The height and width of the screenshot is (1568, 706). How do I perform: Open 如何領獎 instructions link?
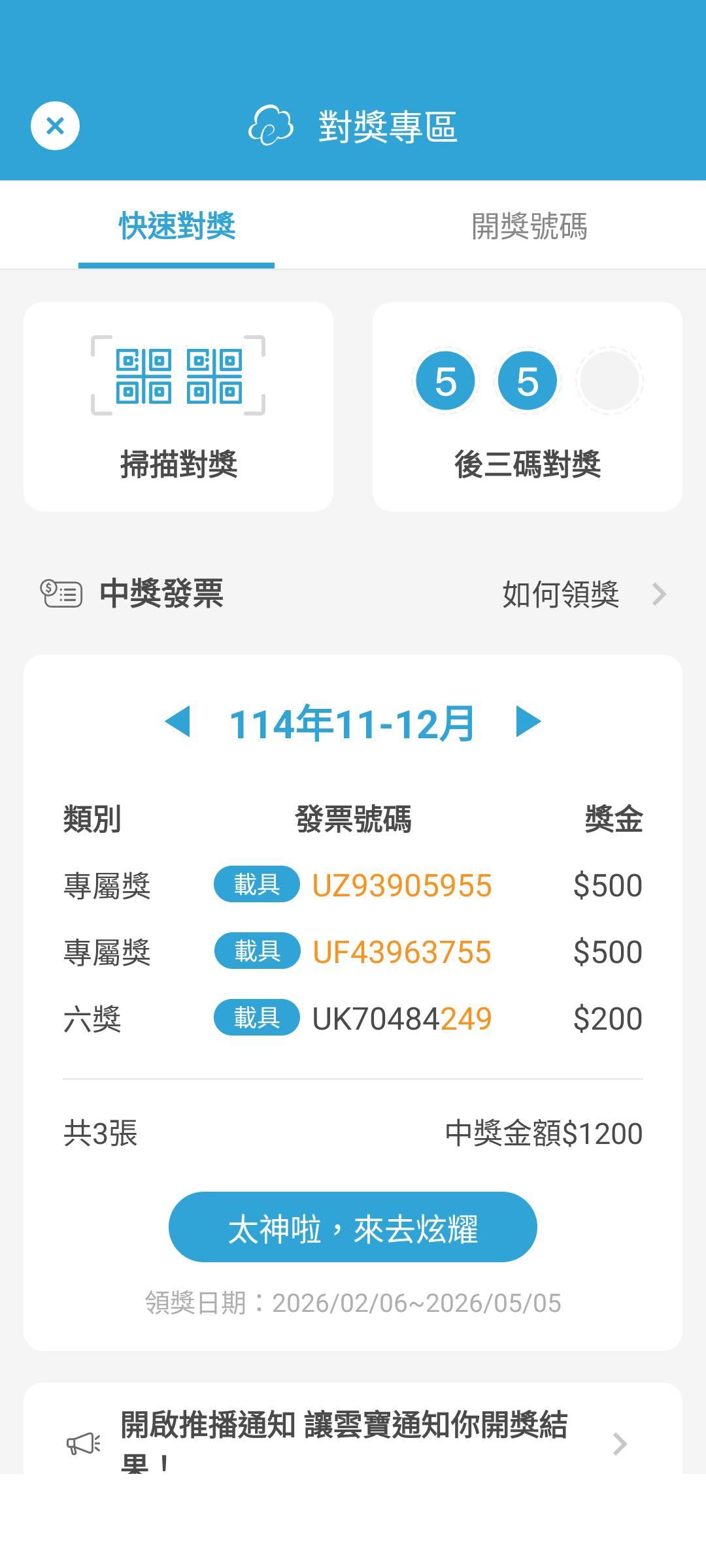[x=583, y=595]
